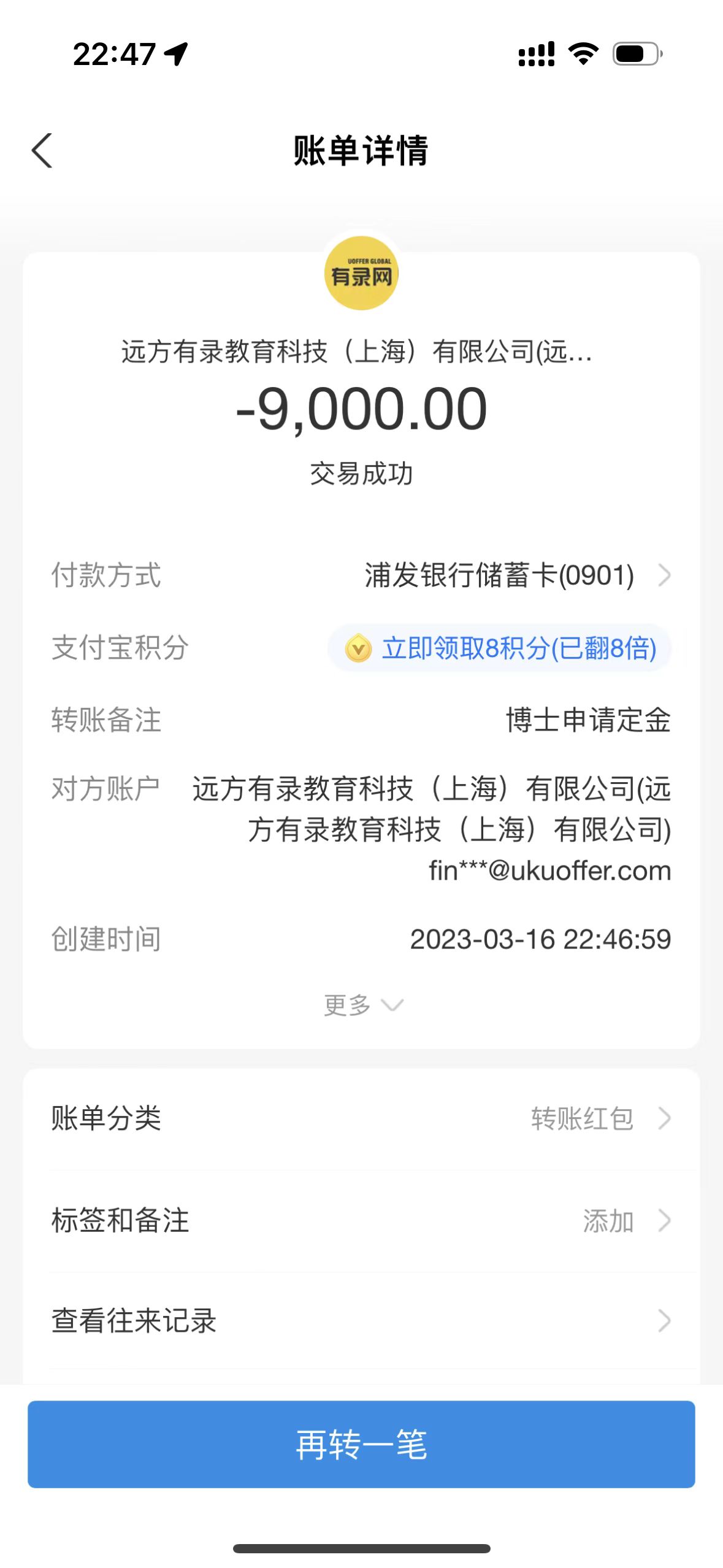Tap 再转一笔 to transfer again
Screen dimensions: 723x1568
pyautogui.click(x=361, y=1444)
